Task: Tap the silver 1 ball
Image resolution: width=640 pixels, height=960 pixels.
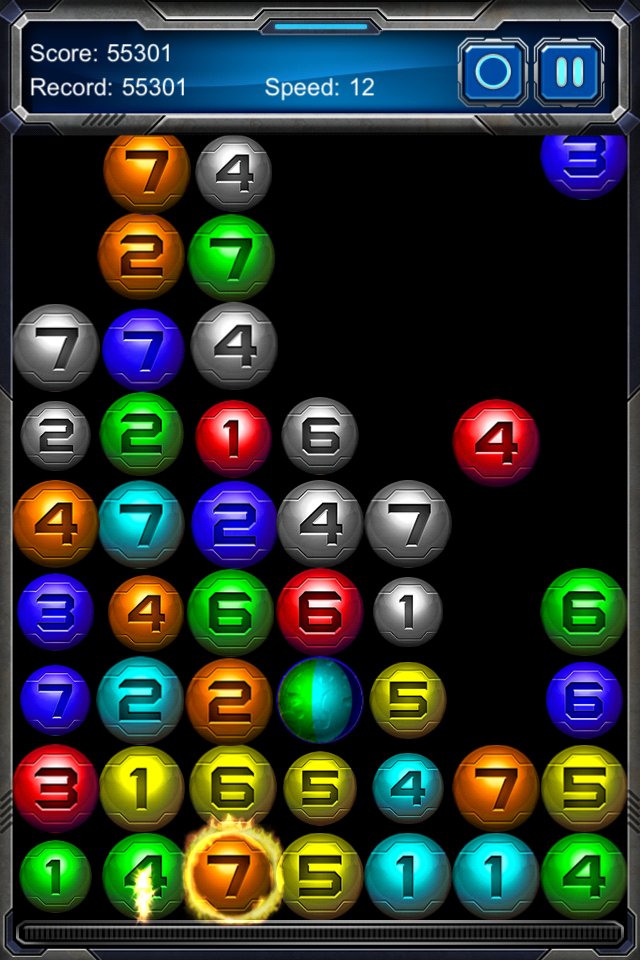Action: [407, 611]
